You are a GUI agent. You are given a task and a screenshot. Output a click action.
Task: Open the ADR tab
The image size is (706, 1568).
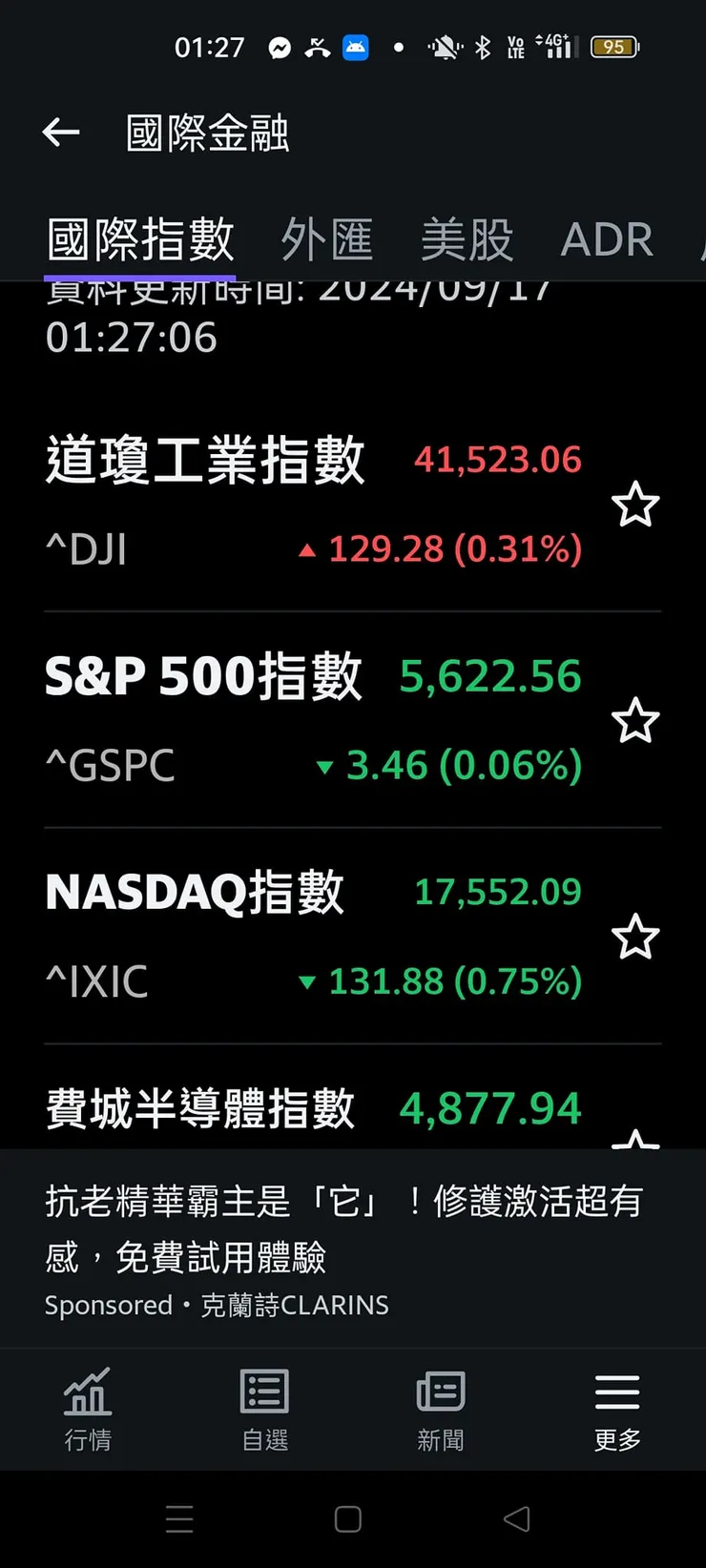(607, 239)
